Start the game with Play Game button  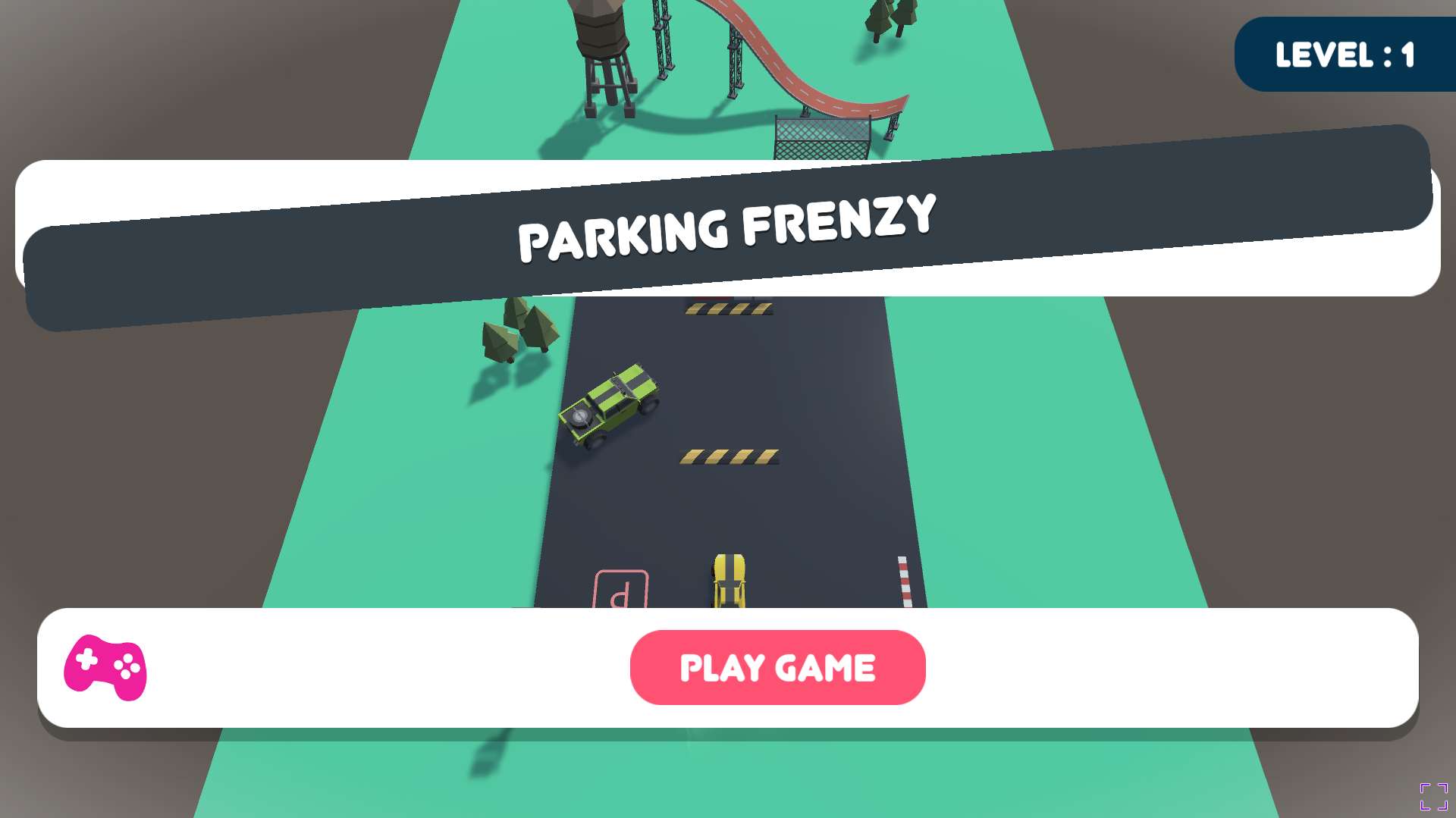(777, 667)
